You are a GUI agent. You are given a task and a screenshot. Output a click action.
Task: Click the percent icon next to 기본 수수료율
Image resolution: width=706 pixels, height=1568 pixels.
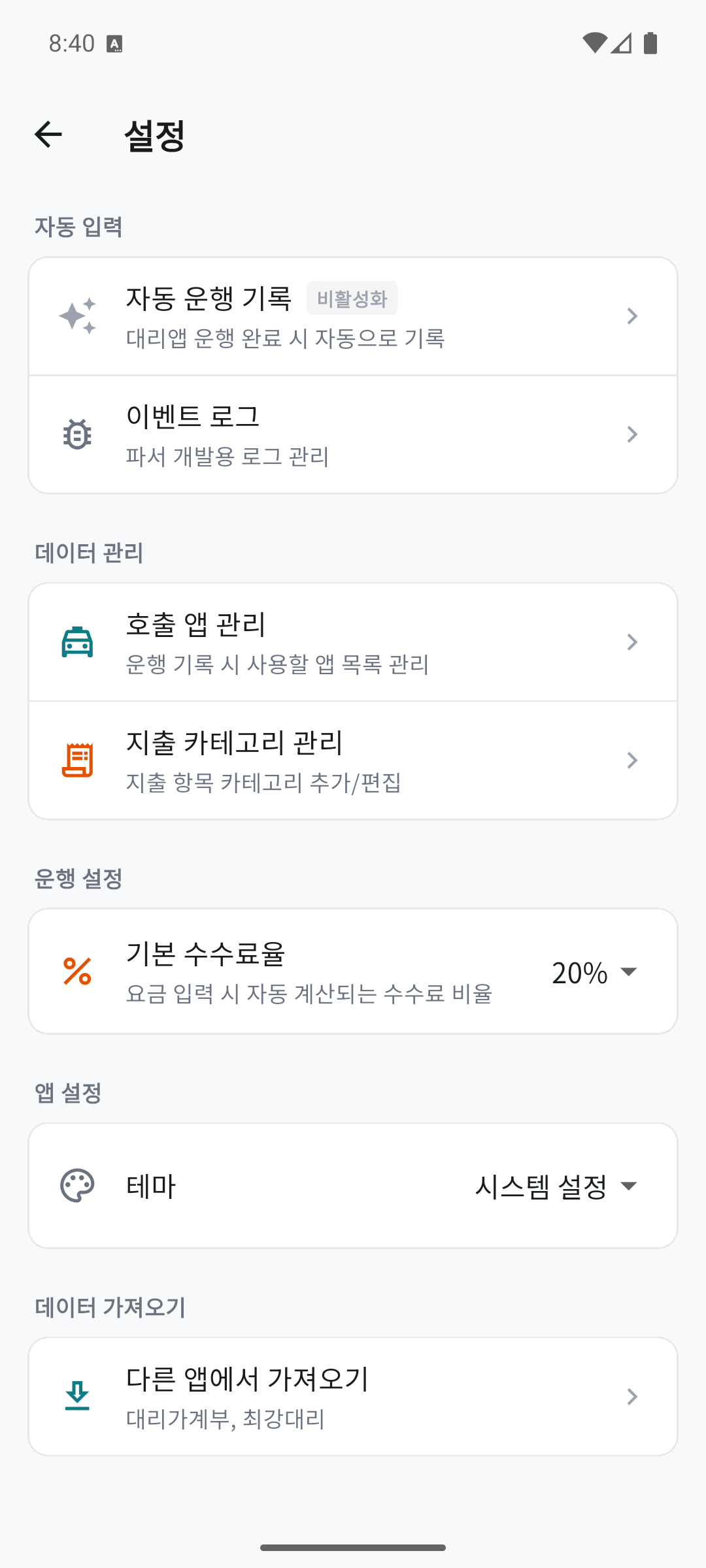77,972
